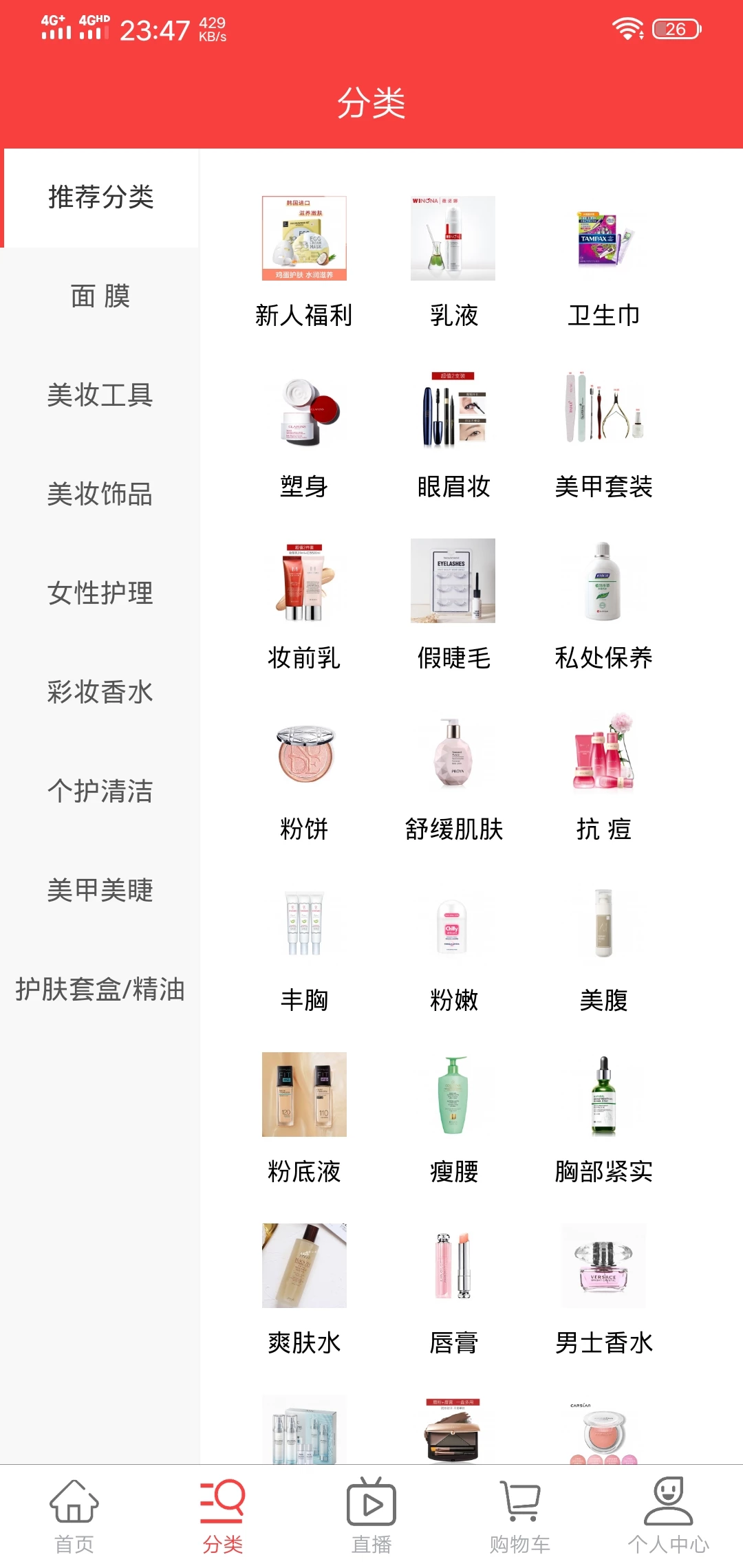This screenshot has width=743, height=1568.
Task: Select 女性护理 in the sidebar
Action: point(100,594)
